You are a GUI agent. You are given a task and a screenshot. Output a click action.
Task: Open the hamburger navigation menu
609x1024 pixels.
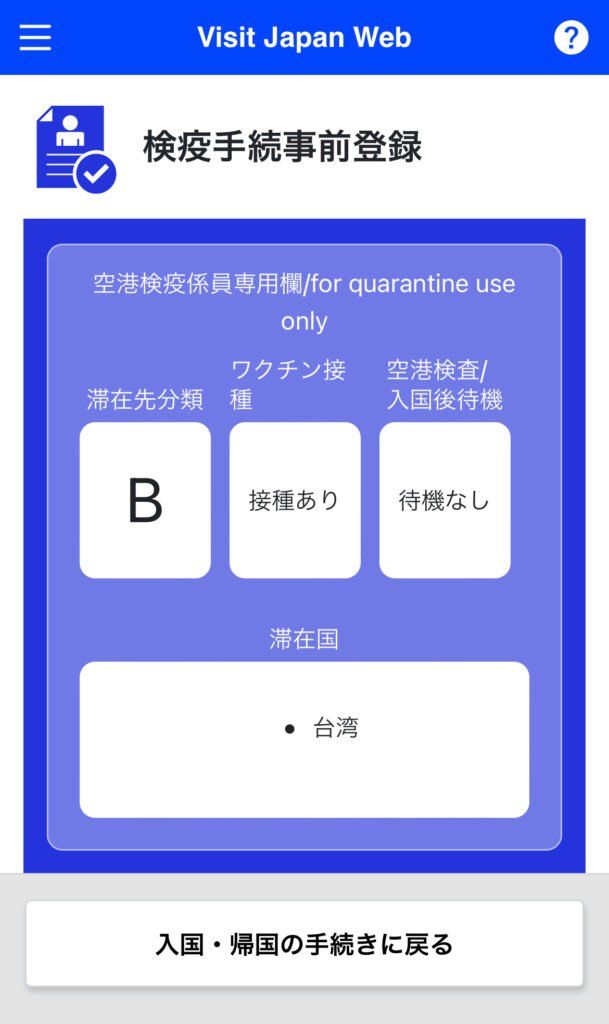tap(35, 38)
